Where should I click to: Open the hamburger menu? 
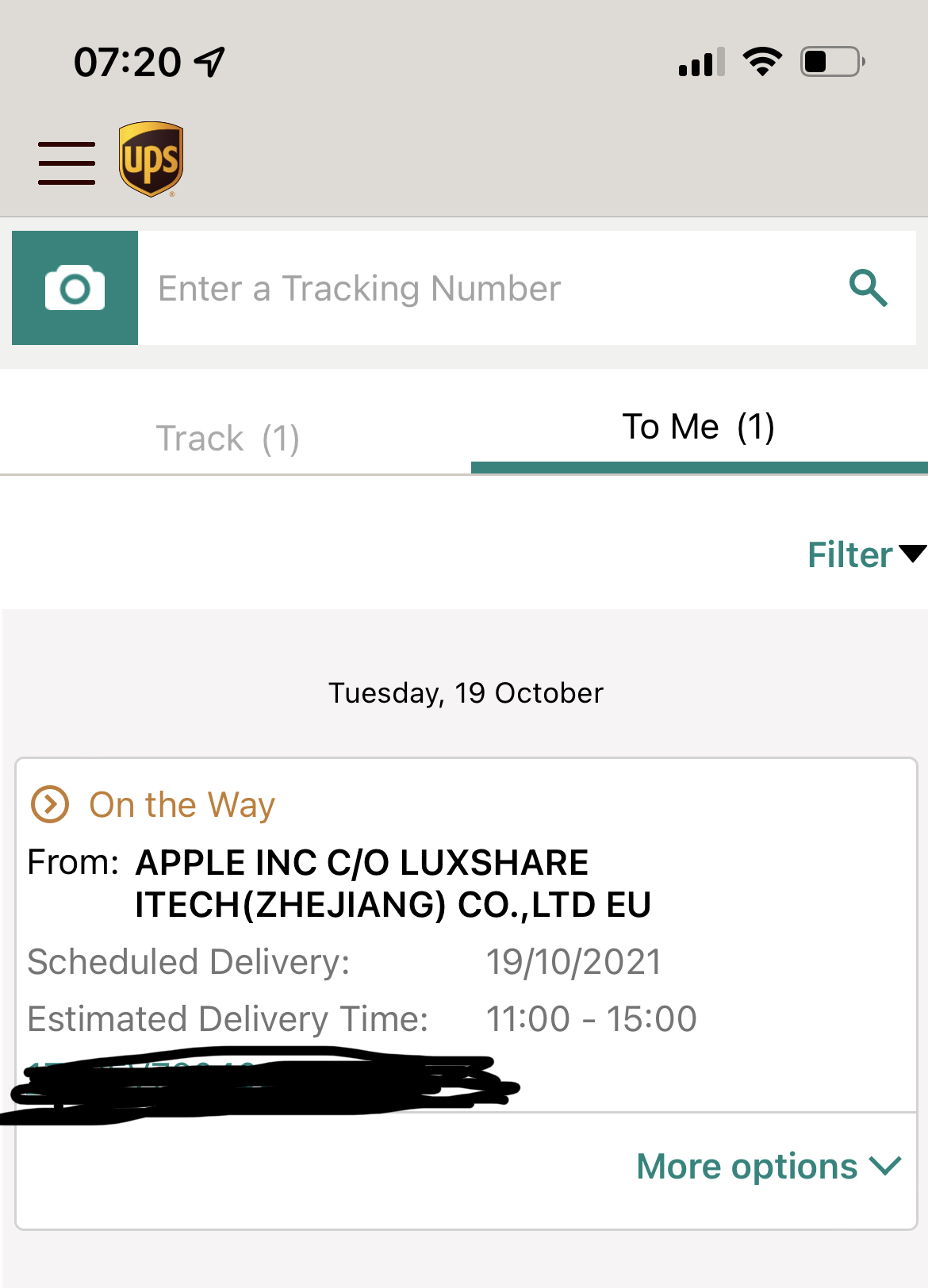click(67, 163)
